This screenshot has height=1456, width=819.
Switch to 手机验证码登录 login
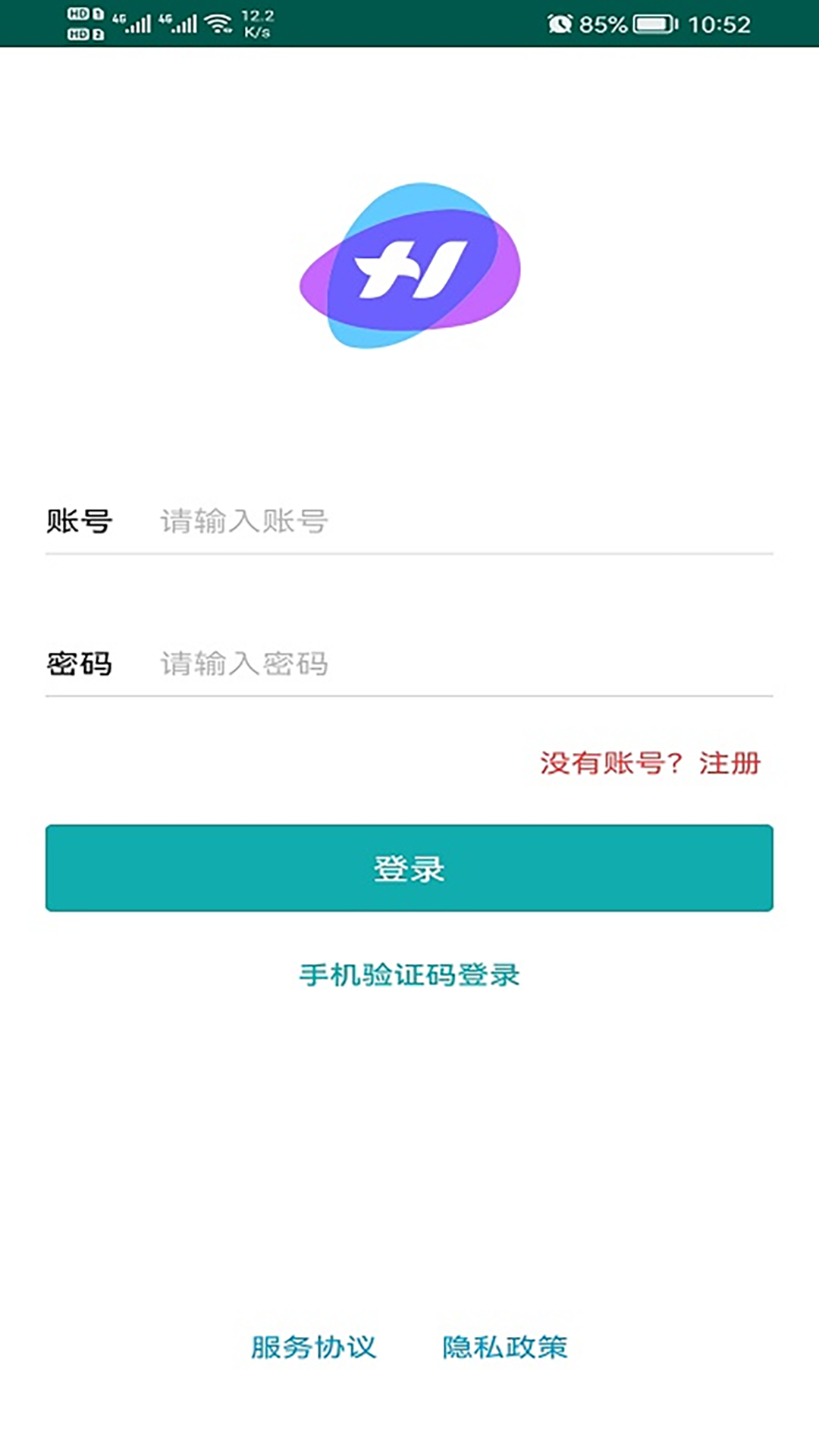click(x=409, y=975)
